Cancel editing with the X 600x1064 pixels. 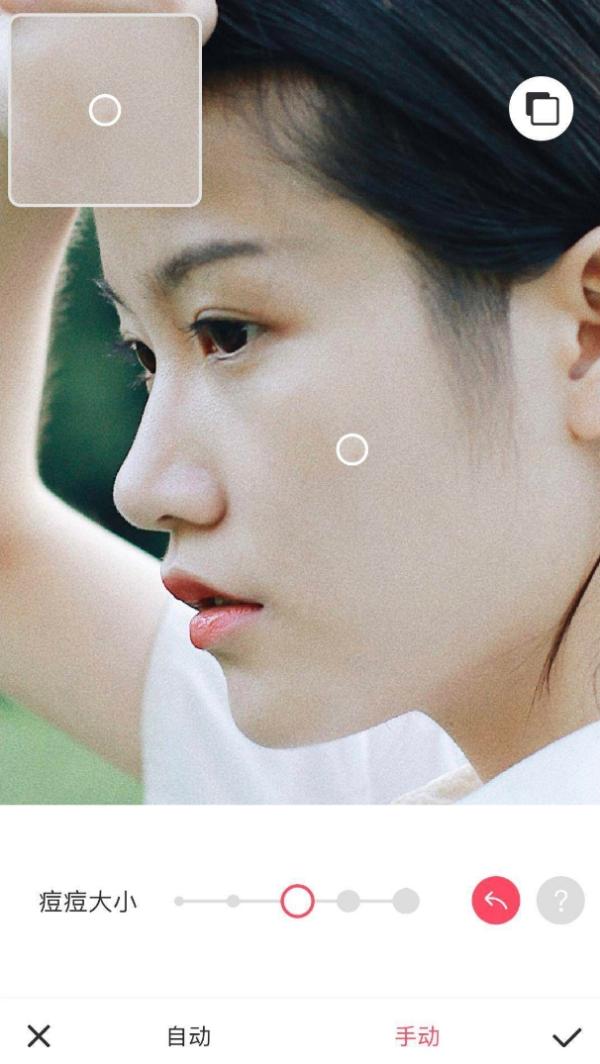tap(38, 1036)
